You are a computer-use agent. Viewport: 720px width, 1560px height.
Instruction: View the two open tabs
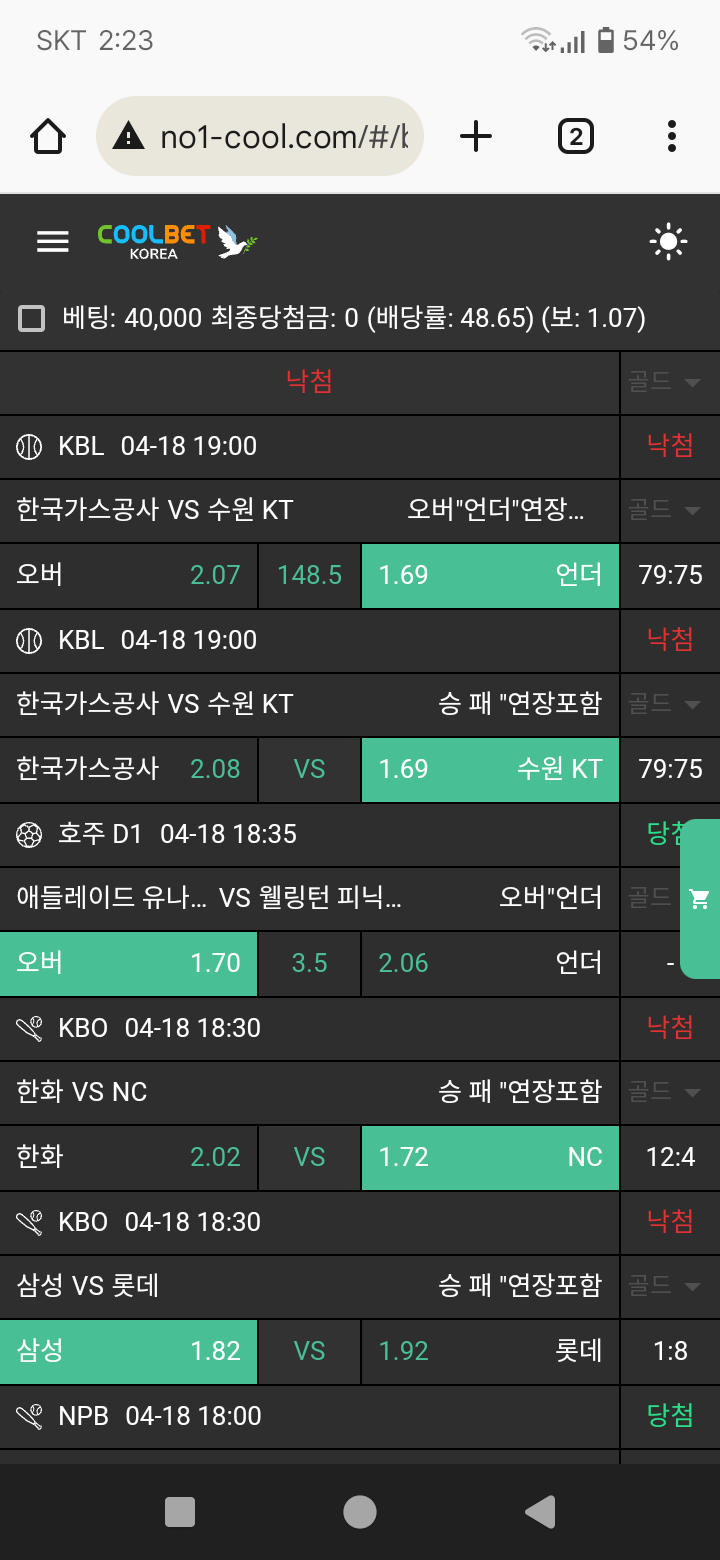click(x=575, y=136)
